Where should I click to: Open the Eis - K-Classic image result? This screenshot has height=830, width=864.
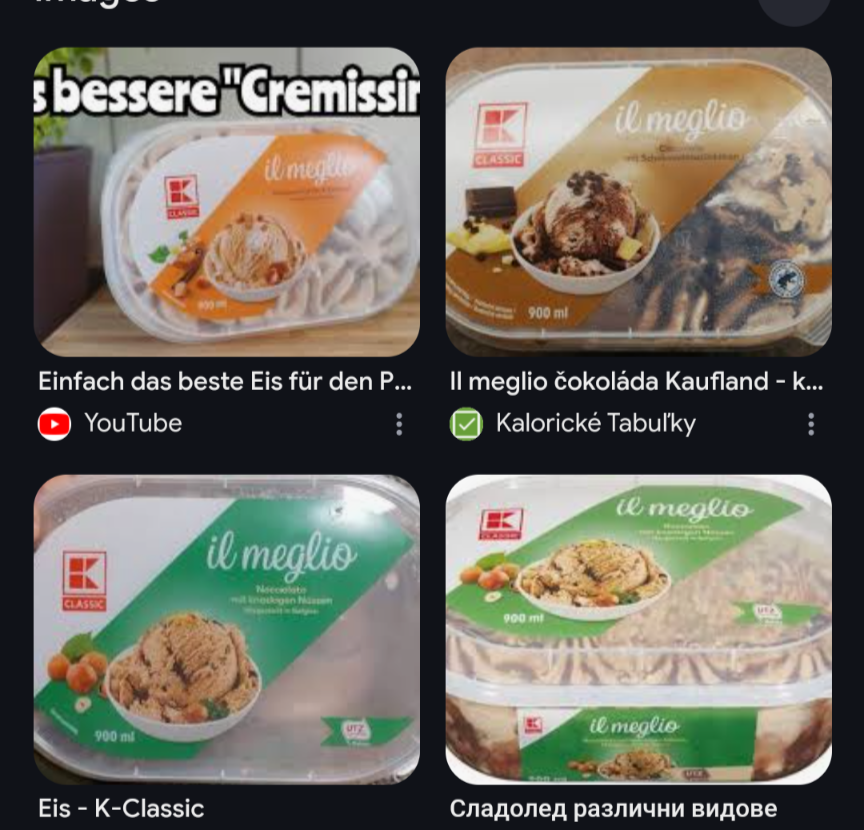(226, 628)
